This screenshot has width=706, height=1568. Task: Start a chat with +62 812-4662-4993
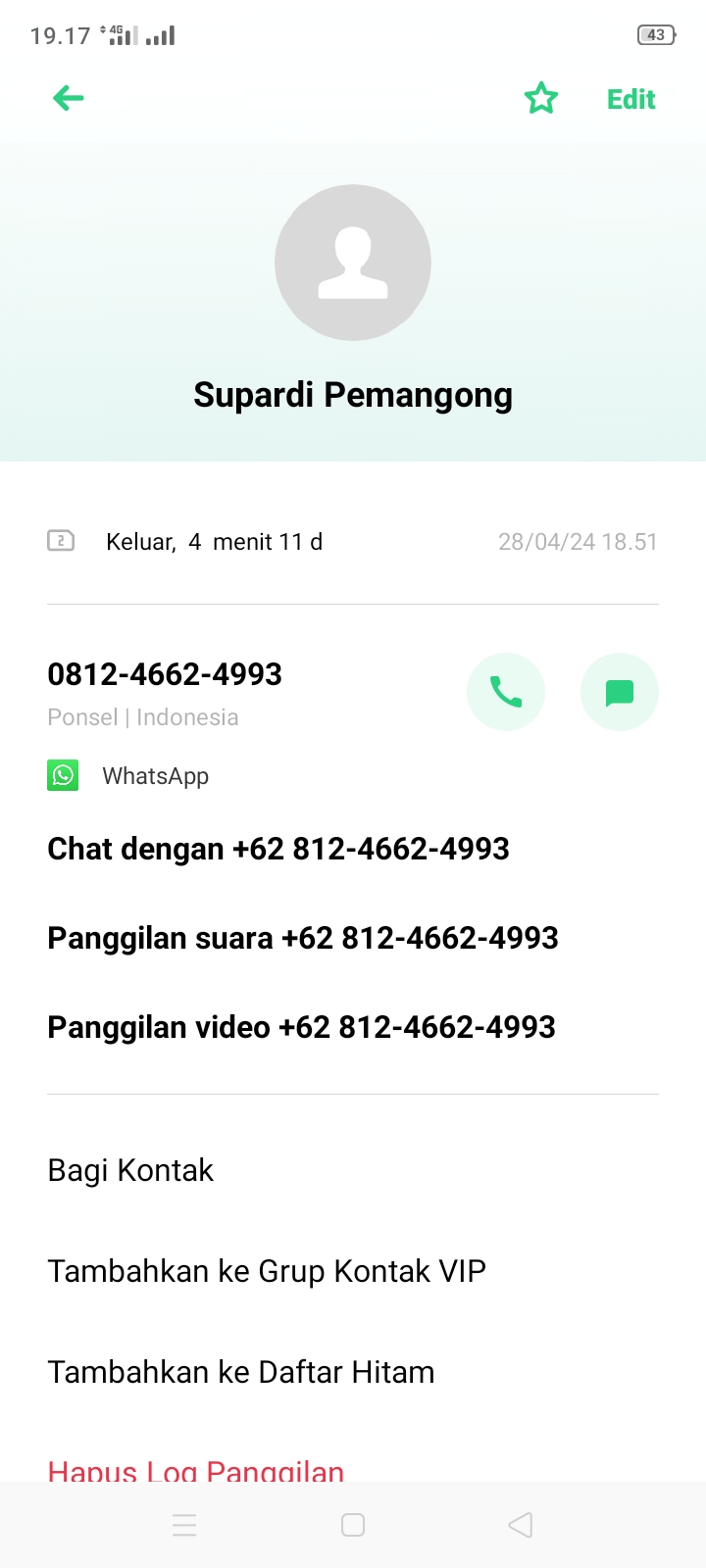[277, 849]
